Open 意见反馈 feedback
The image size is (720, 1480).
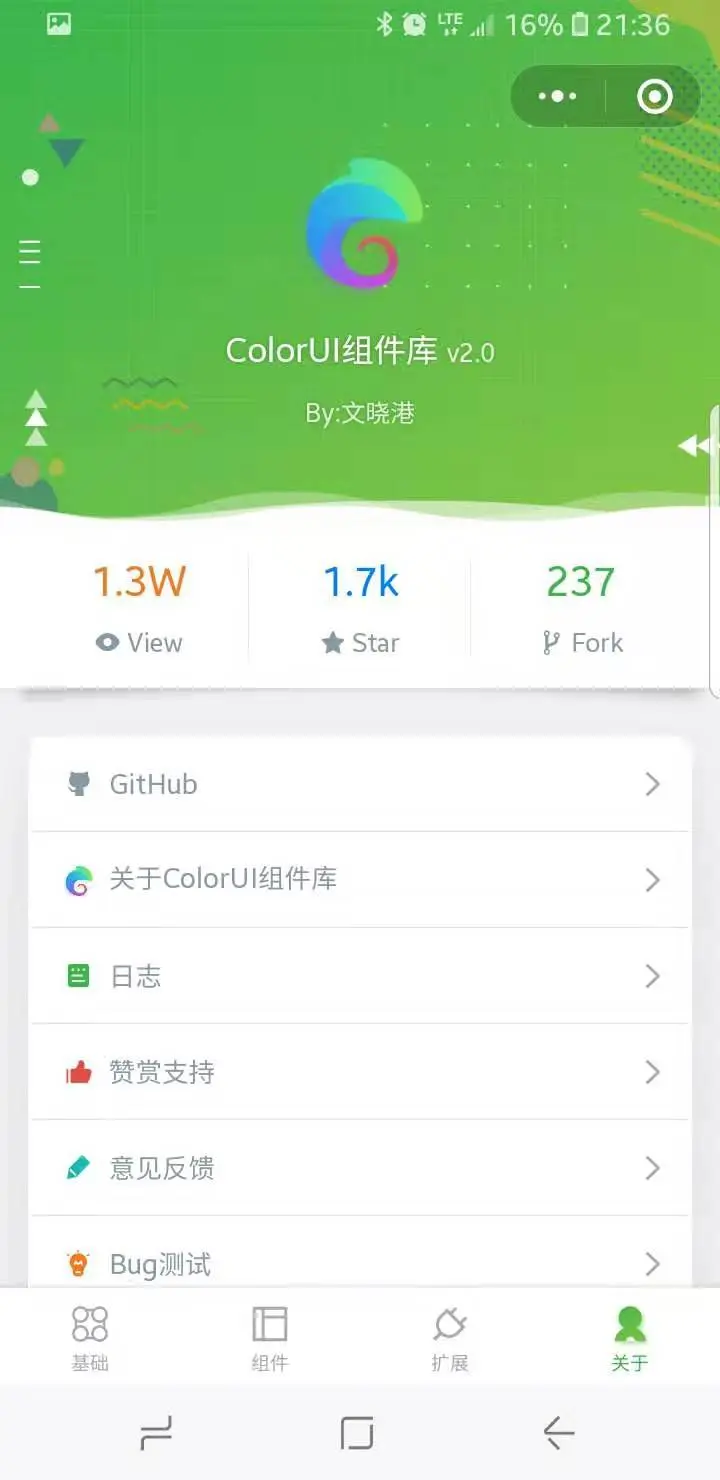(x=360, y=1168)
